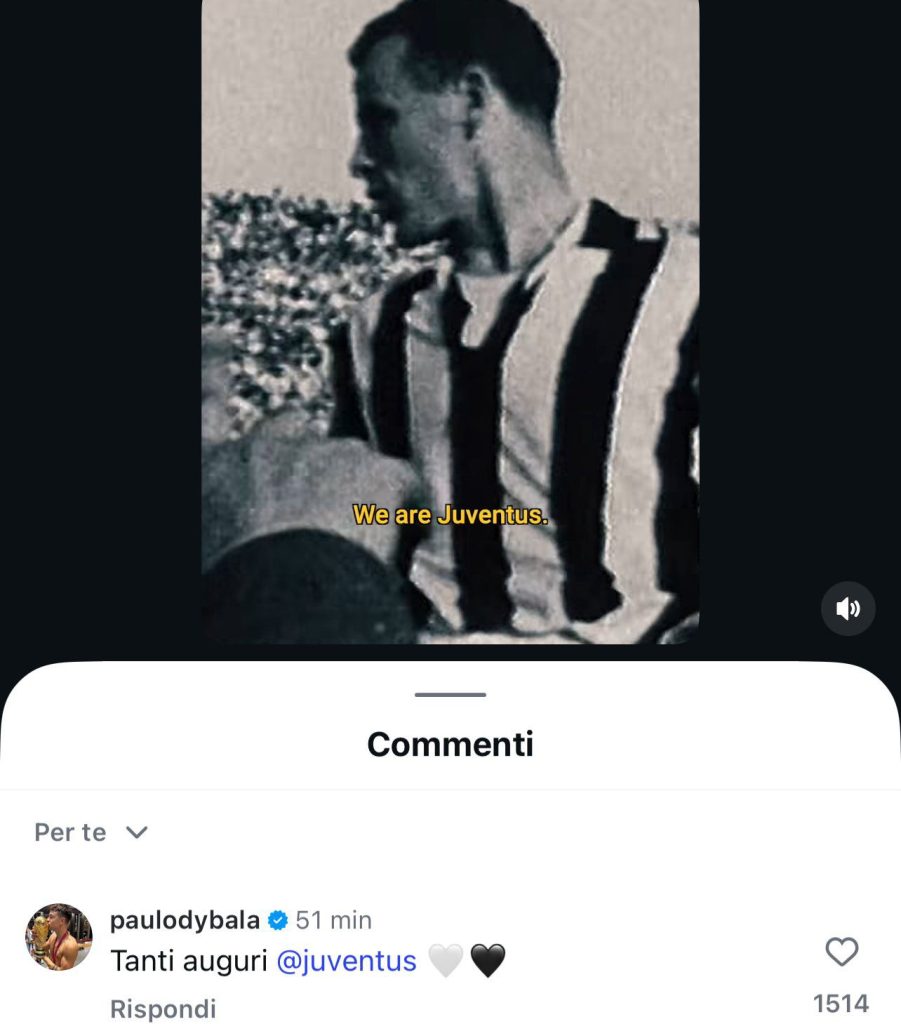This screenshot has width=901, height=1024.
Task: Expand the comment sorting options
Action: click(x=137, y=831)
